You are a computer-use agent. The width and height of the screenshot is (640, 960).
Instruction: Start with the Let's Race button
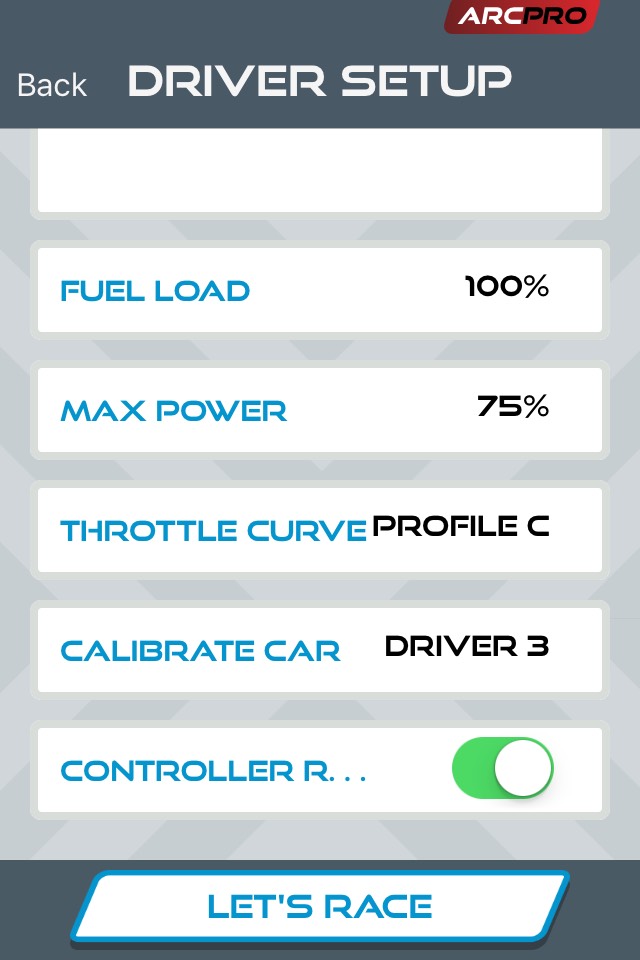pos(320,907)
